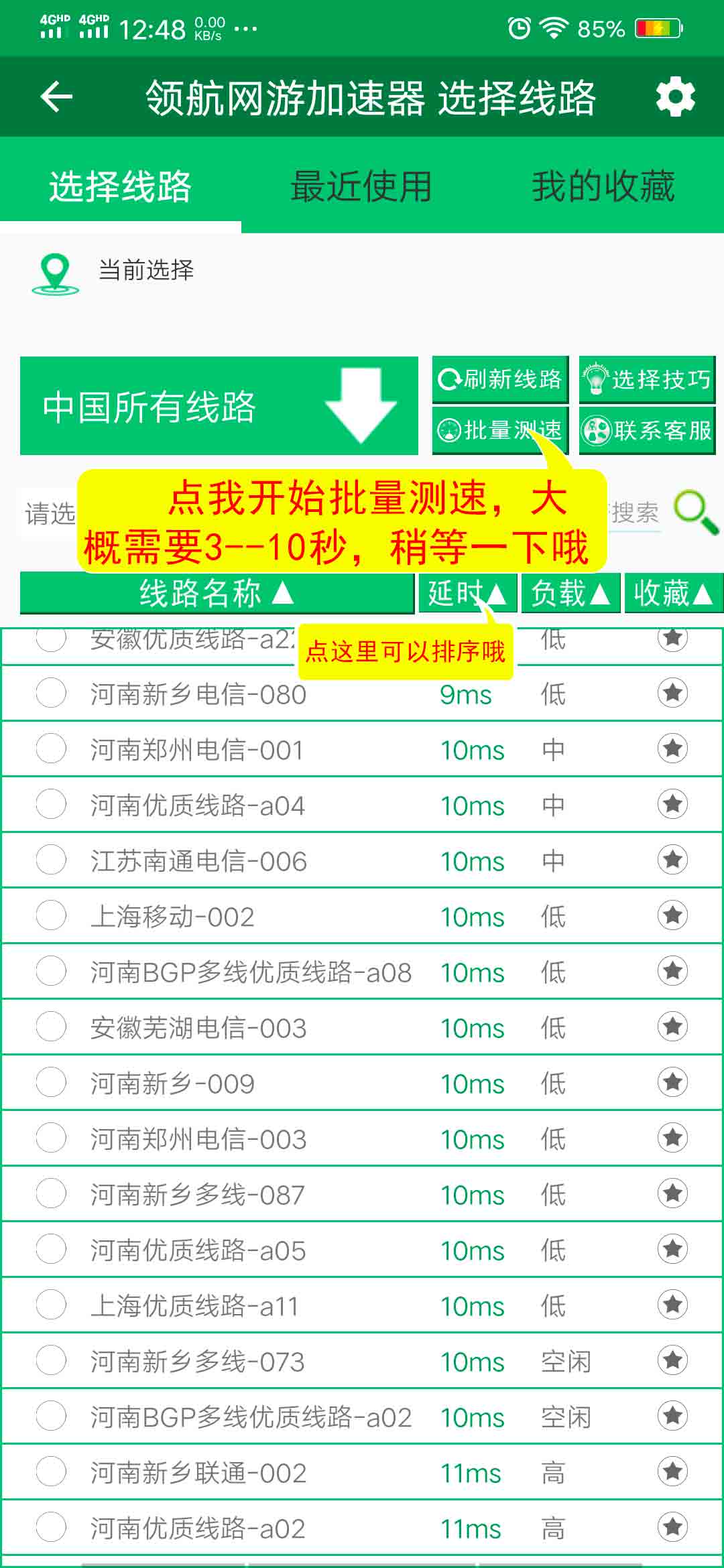Switch to the 最近使用 tab
The image size is (724, 1568).
[361, 186]
